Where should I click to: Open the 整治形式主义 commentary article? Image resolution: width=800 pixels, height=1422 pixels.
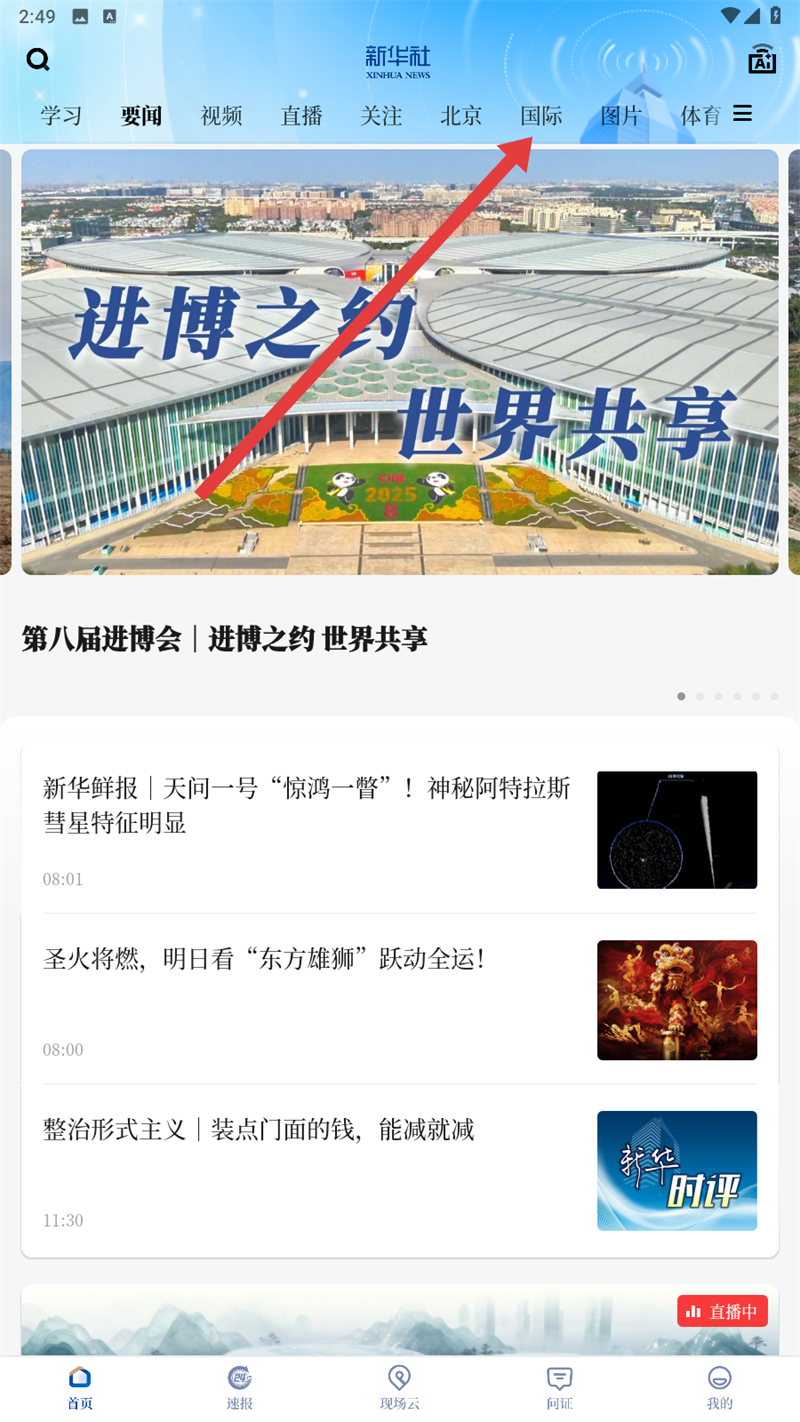[x=259, y=1130]
